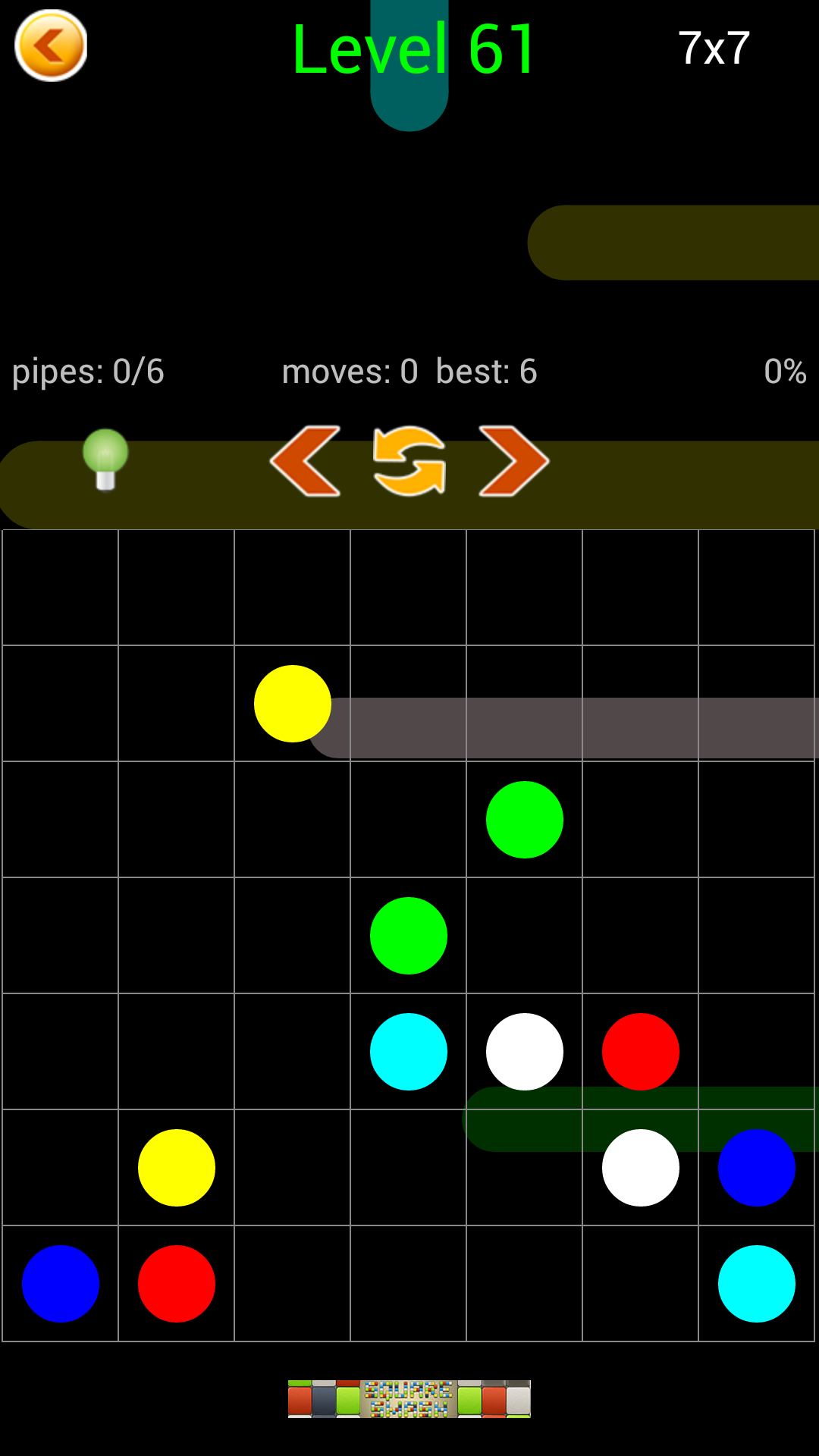Go to the previous level
The image size is (819, 1456).
[305, 461]
